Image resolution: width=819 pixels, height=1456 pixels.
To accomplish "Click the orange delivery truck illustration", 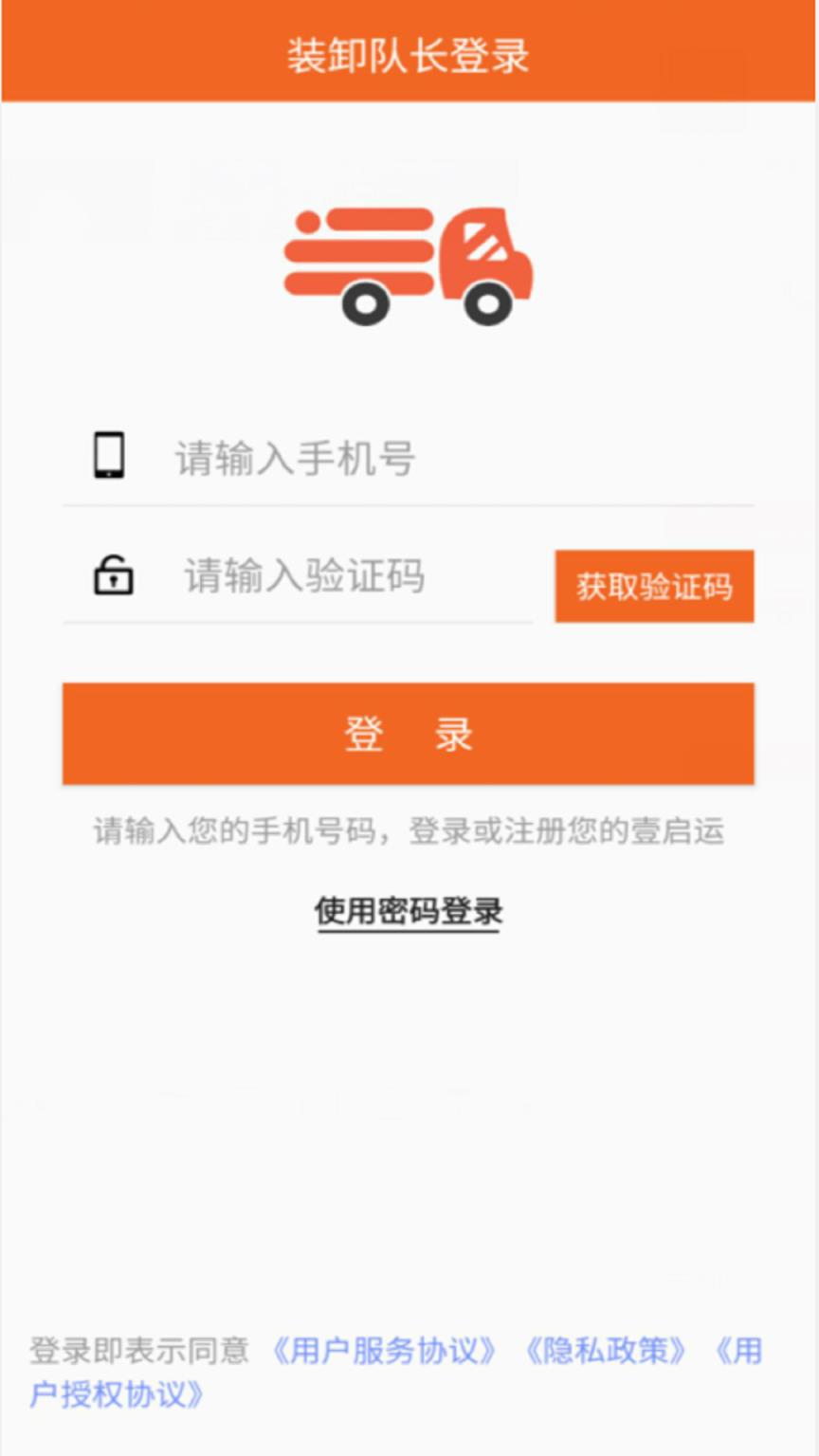I will coord(408,265).
